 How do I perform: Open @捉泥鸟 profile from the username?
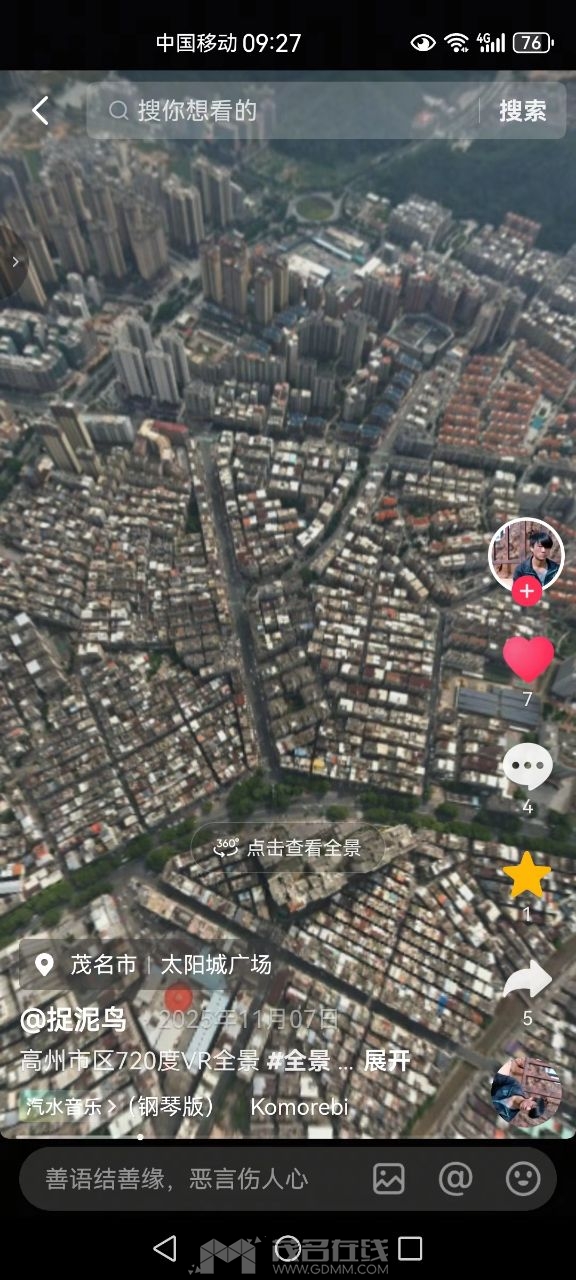click(74, 1020)
